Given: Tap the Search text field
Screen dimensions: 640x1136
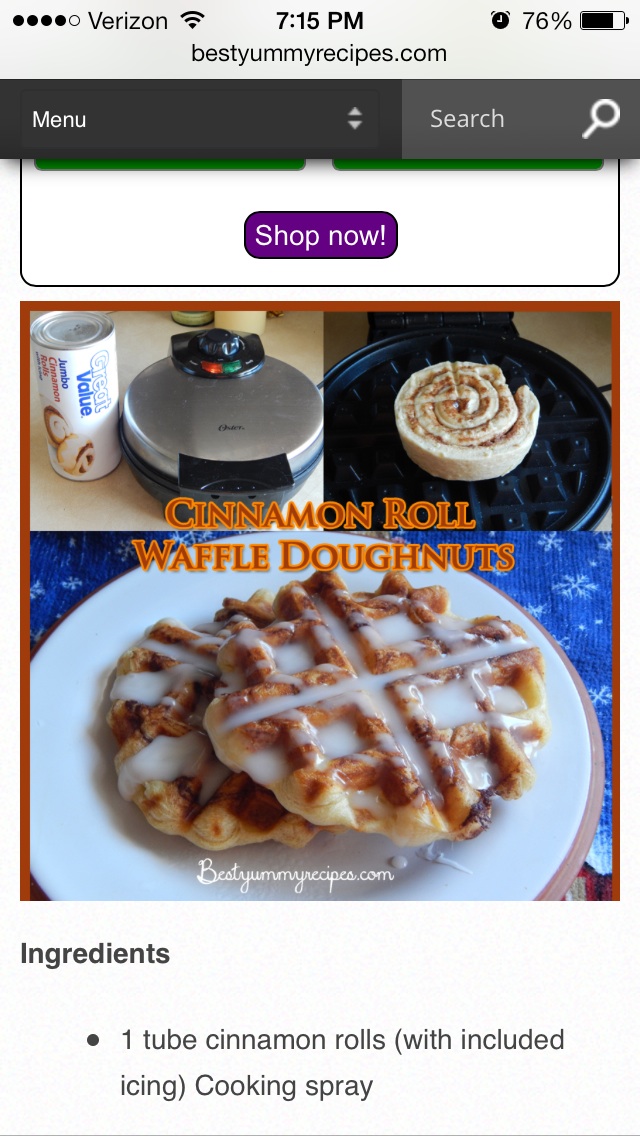Looking at the screenshot, I should click(x=490, y=119).
